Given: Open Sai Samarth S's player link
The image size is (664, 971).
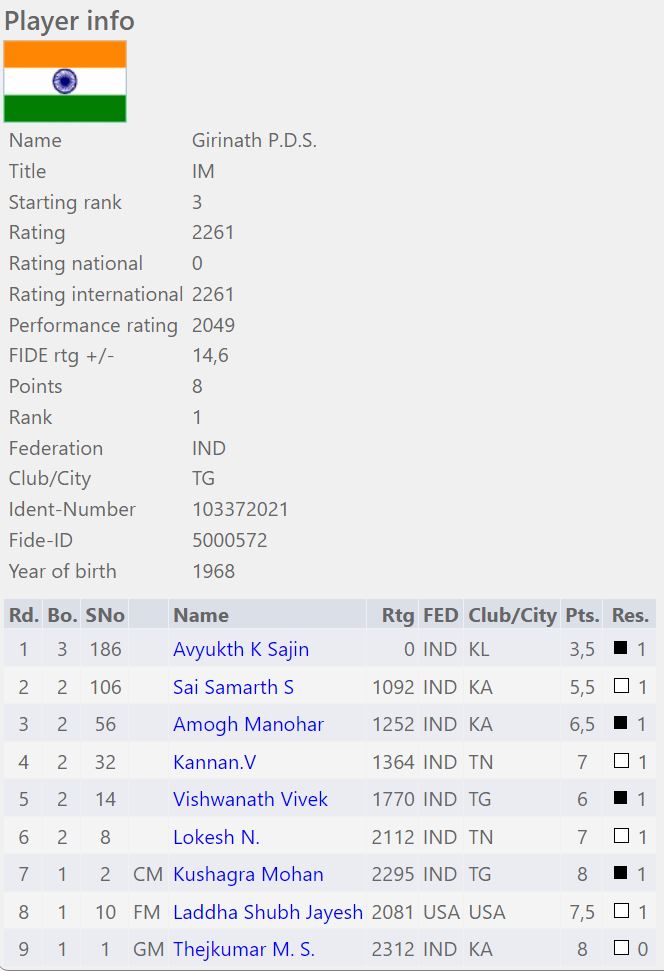Looking at the screenshot, I should pyautogui.click(x=233, y=687).
